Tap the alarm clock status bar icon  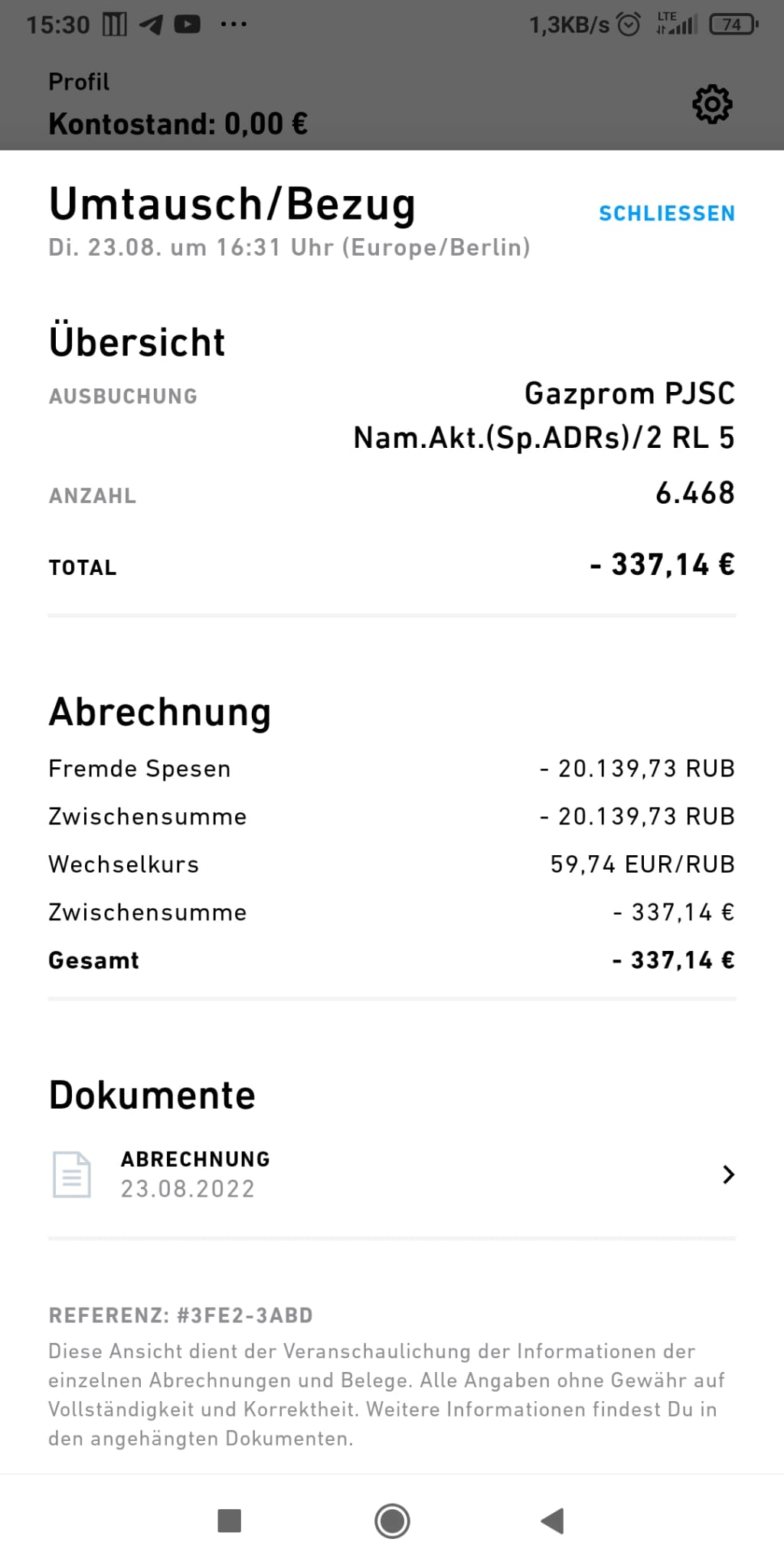click(x=629, y=24)
